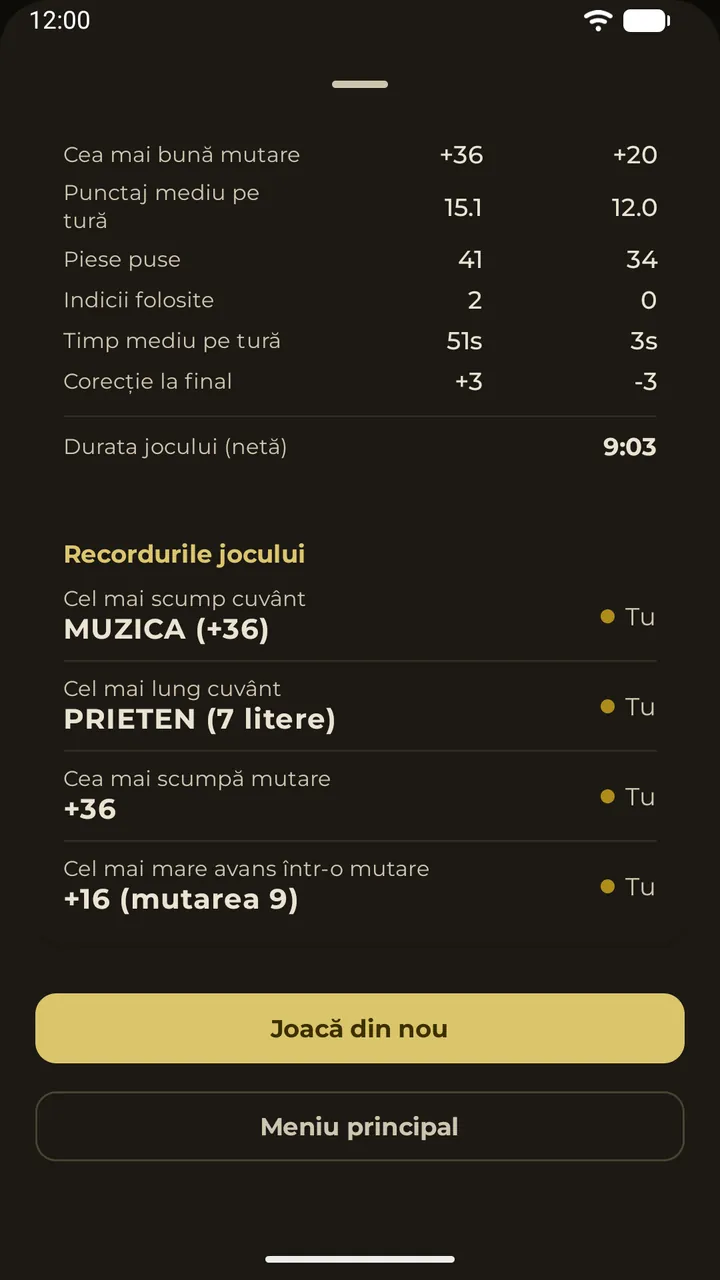720x1280 pixels.
Task: Start a new game with Joacă din nou
Action: (x=360, y=1028)
